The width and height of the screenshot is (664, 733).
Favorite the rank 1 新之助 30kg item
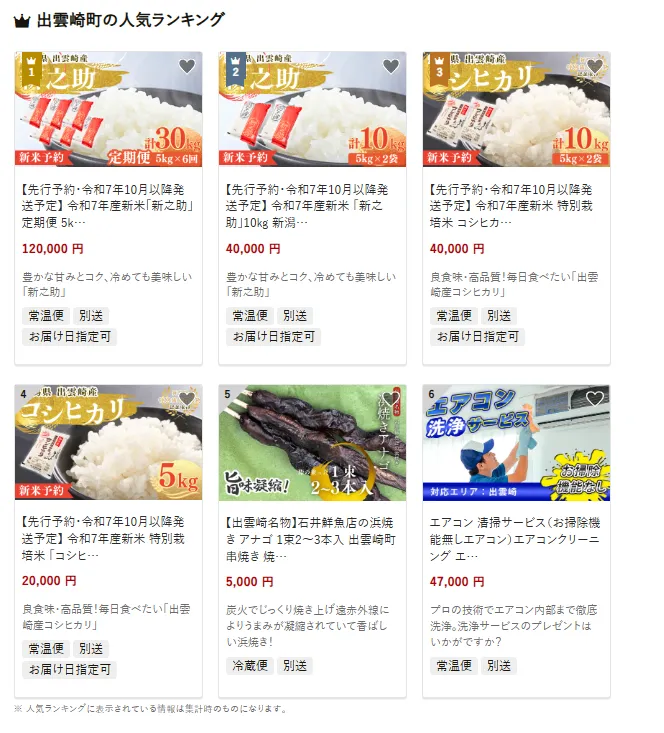[187, 67]
